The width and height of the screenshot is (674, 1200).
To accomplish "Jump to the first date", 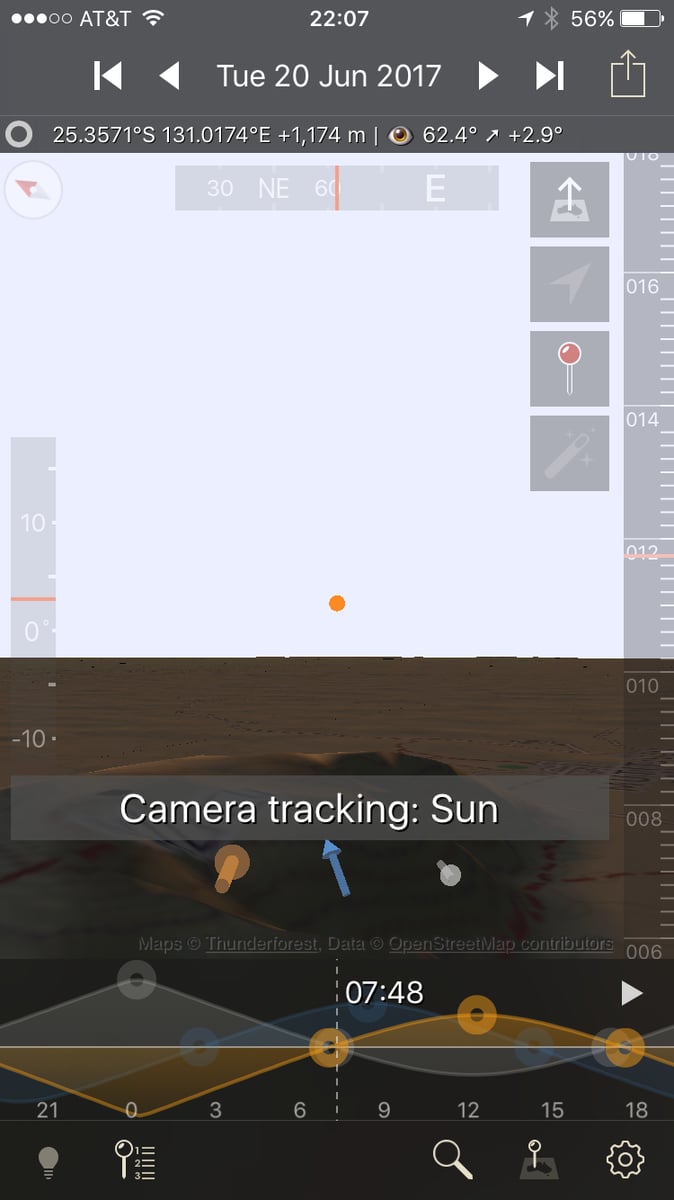I will click(107, 76).
